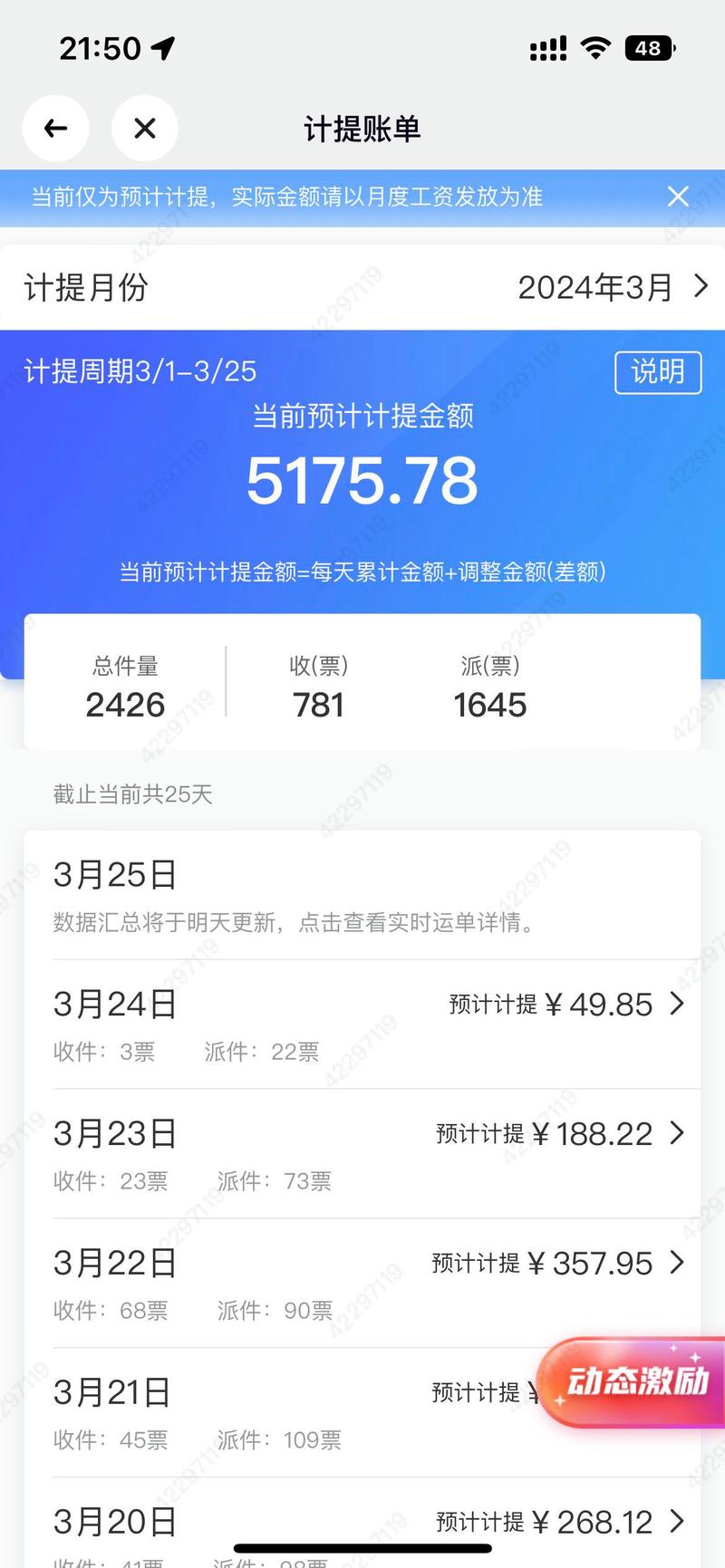Image resolution: width=725 pixels, height=1568 pixels.
Task: Open the 3月22日 commission details
Action: tap(362, 1284)
